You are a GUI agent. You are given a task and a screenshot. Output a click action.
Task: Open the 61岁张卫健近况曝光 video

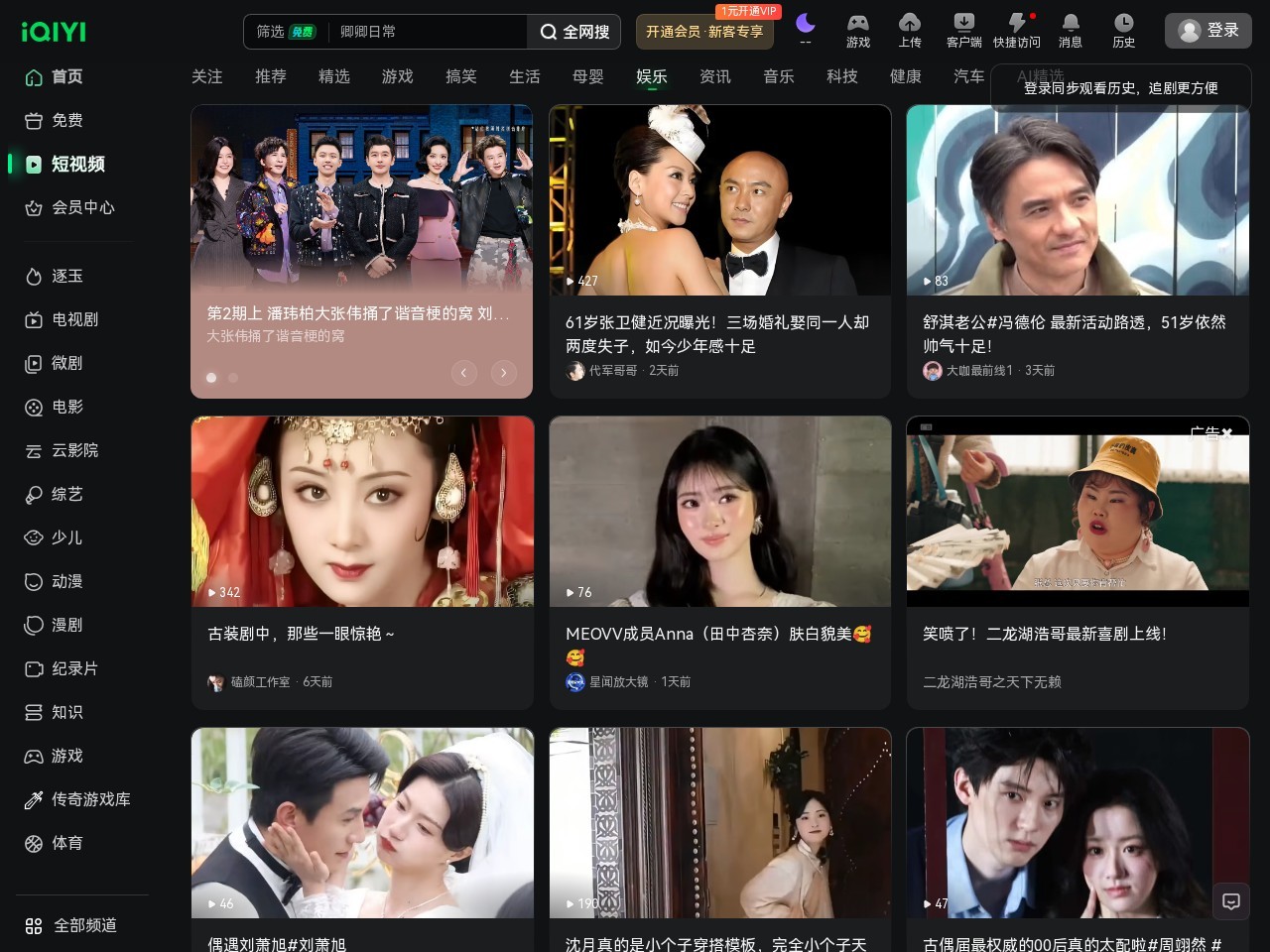pyautogui.click(x=719, y=334)
